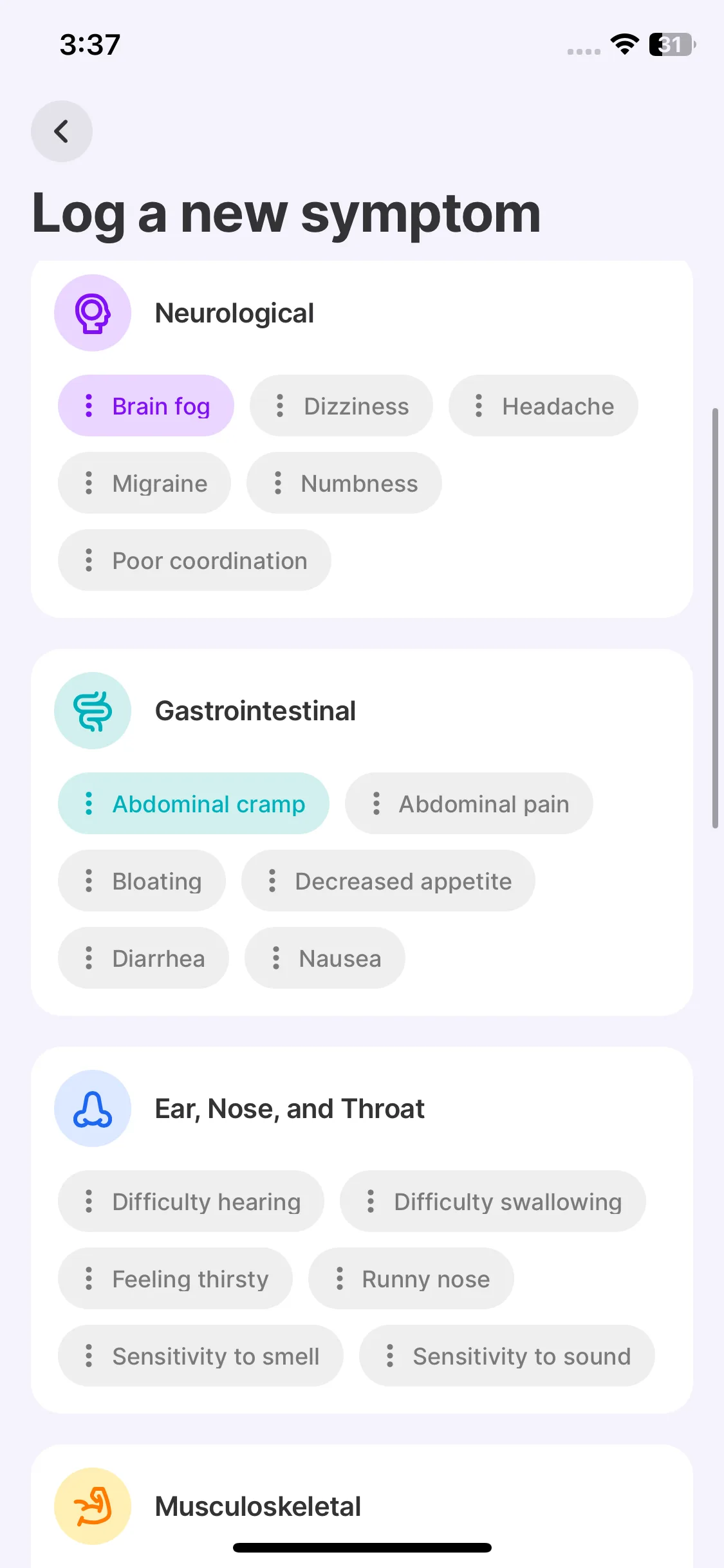Viewport: 724px width, 1568px height.
Task: Select Numbness as a symptom
Action: click(x=344, y=483)
